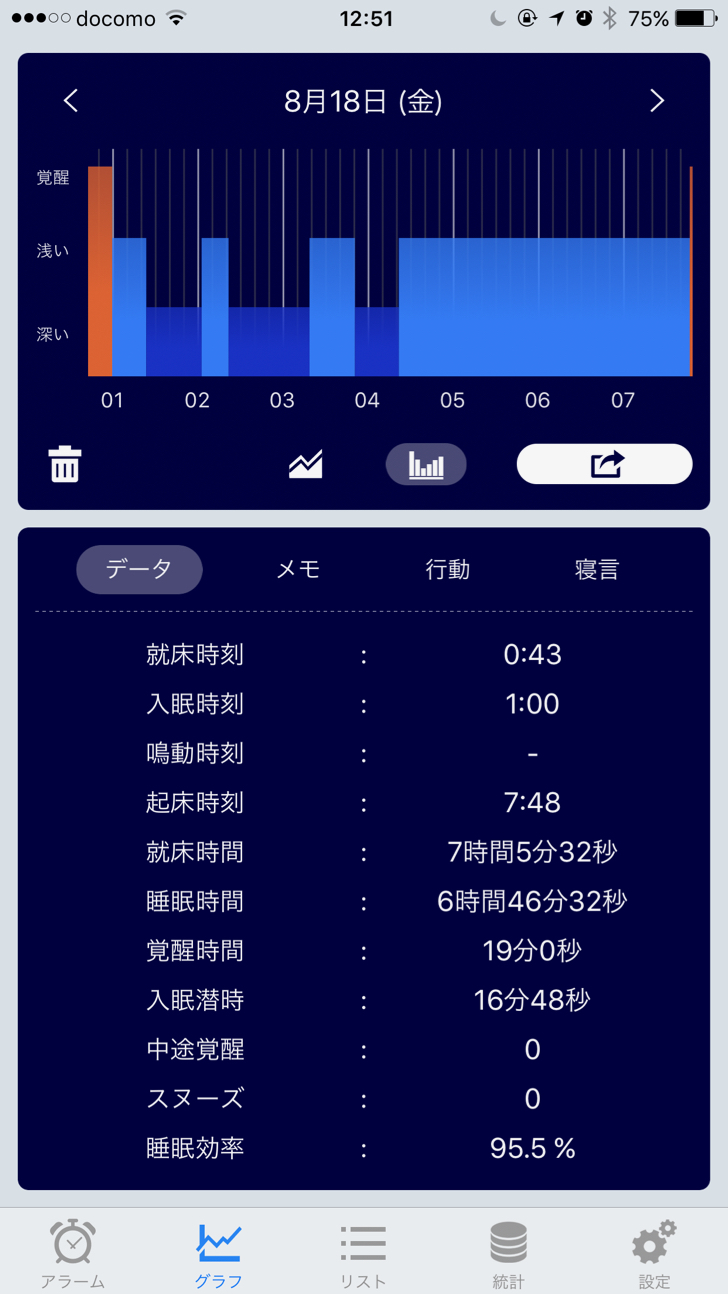Switch to the メモ tab
The width and height of the screenshot is (728, 1294).
click(298, 570)
